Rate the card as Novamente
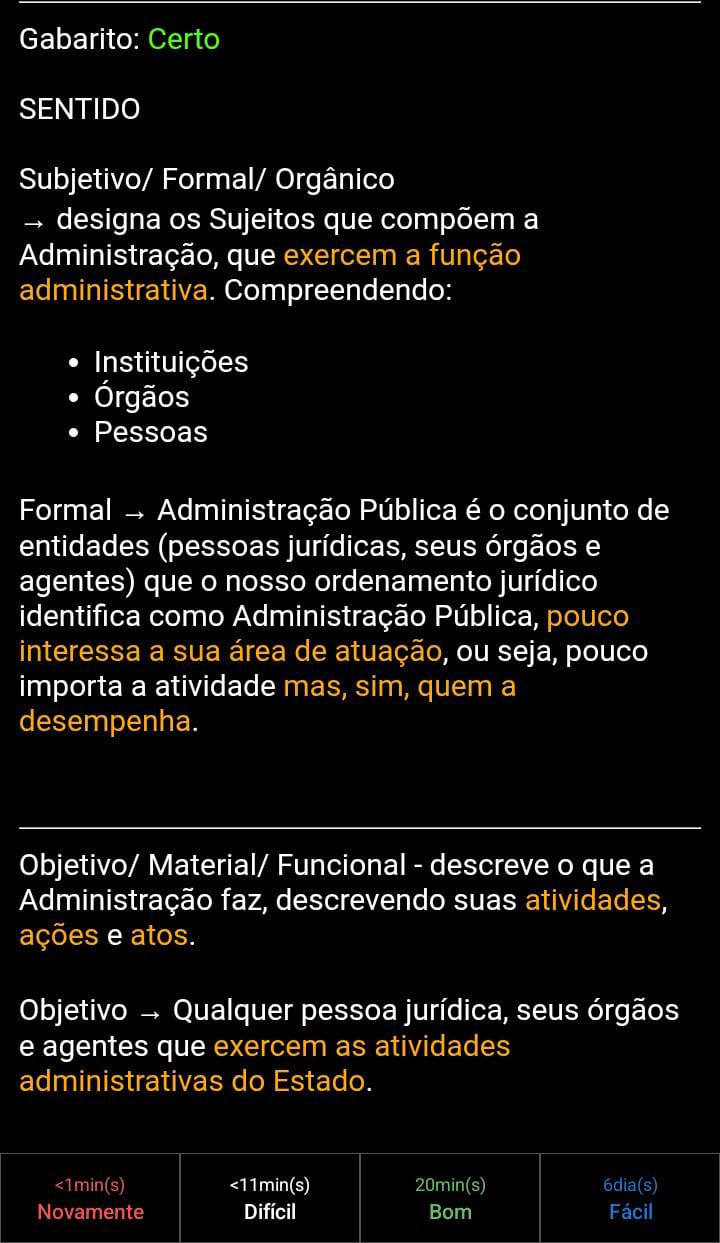Screen dimensions: 720x1243 [x=90, y=1198]
